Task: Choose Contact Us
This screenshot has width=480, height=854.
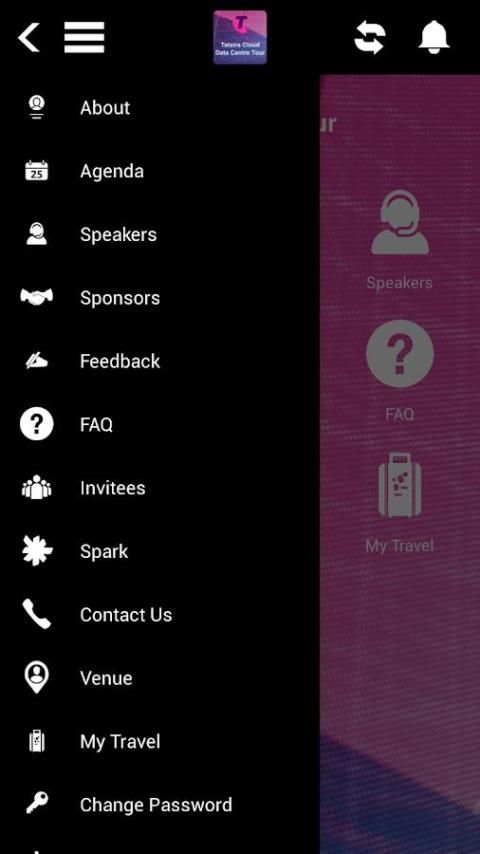Action: click(160, 614)
